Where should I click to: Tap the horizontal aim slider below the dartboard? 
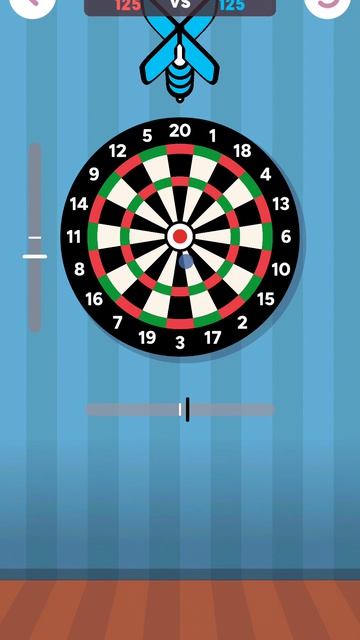(180, 410)
